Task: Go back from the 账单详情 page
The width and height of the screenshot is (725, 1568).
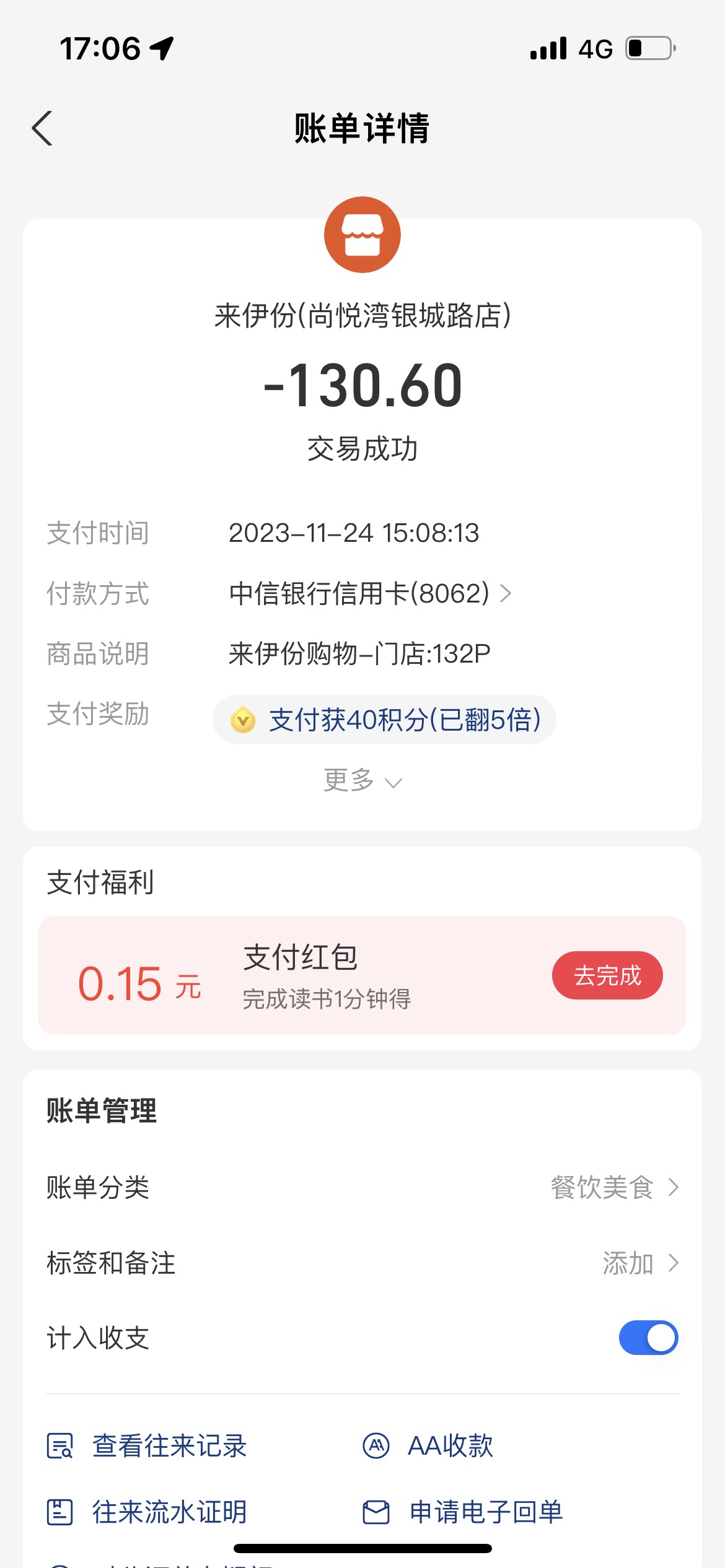Action: (x=42, y=128)
